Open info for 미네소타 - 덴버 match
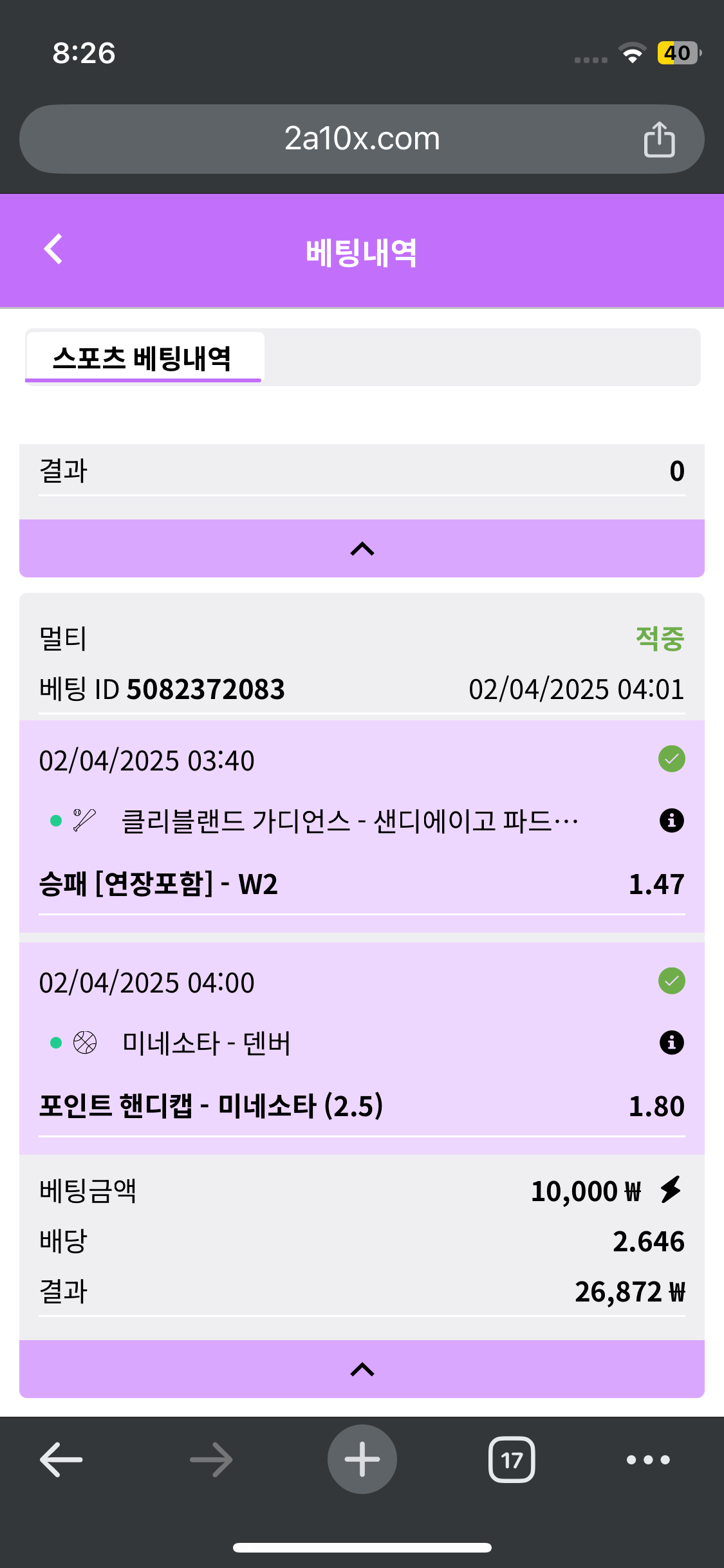This screenshot has height=1568, width=724. 671,1043
